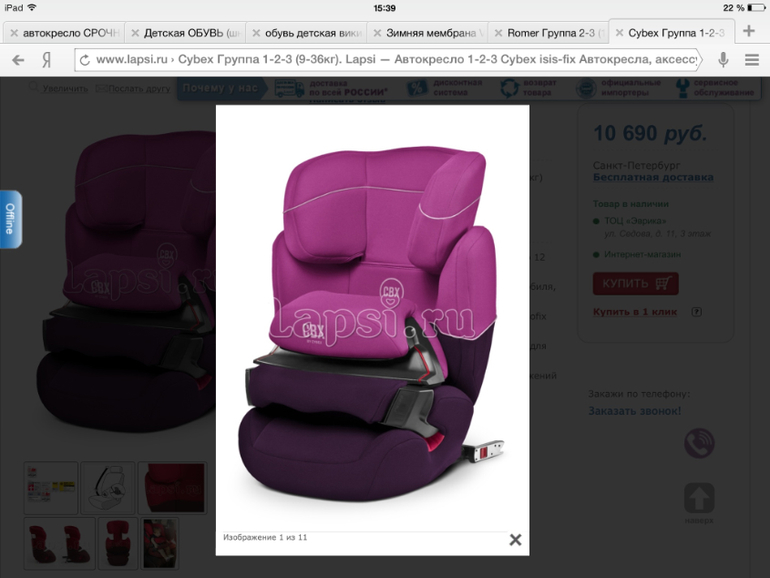Close the image lightbox
Viewport: 770px width, 578px height.
coord(515,540)
